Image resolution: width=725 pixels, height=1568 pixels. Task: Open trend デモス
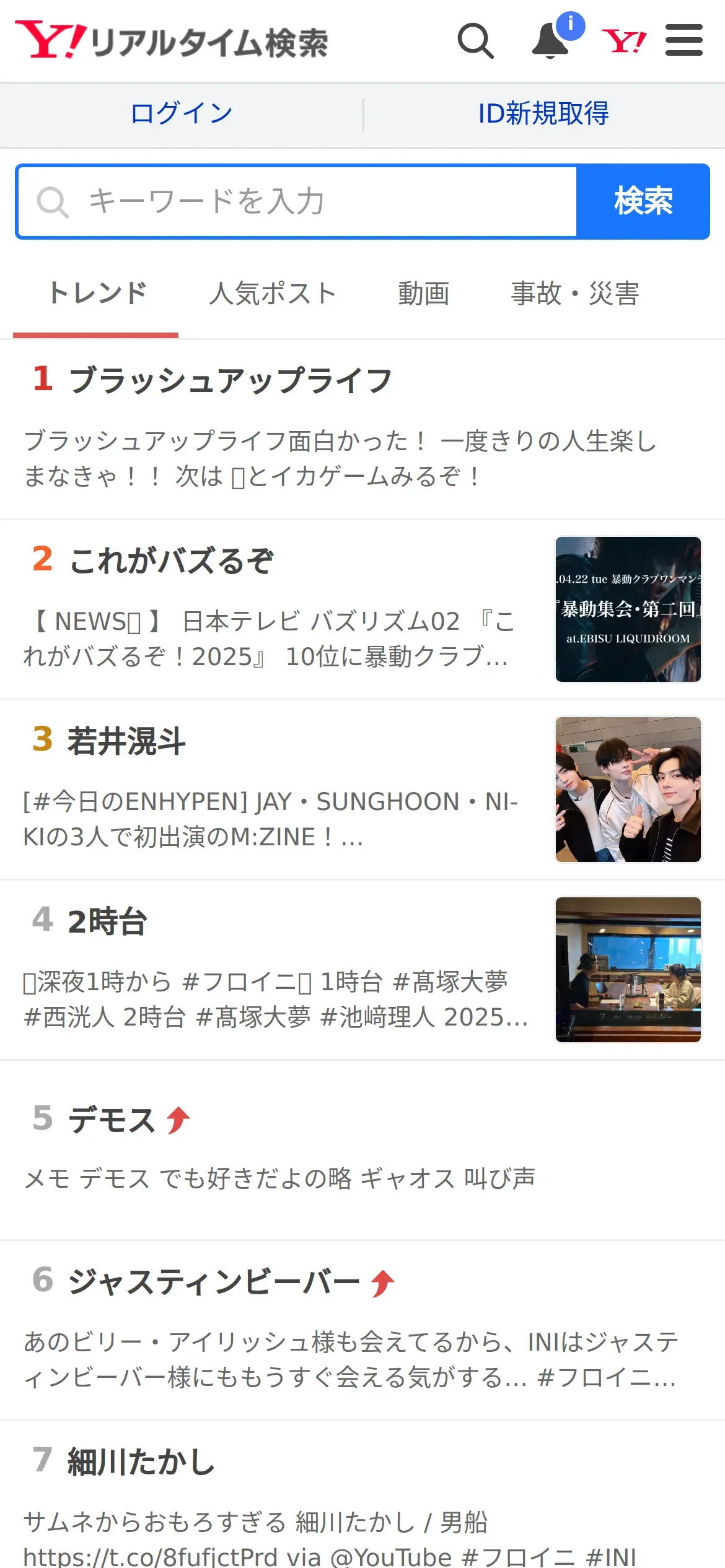pyautogui.click(x=112, y=1120)
